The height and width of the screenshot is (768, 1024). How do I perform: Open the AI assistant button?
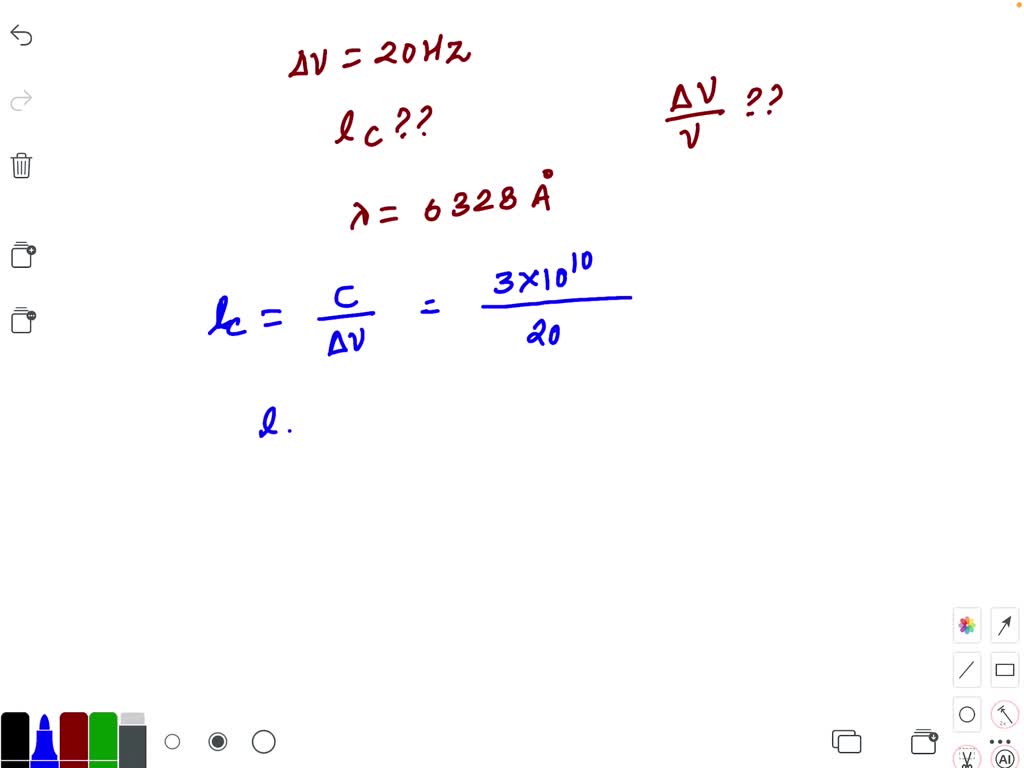click(x=1004, y=758)
